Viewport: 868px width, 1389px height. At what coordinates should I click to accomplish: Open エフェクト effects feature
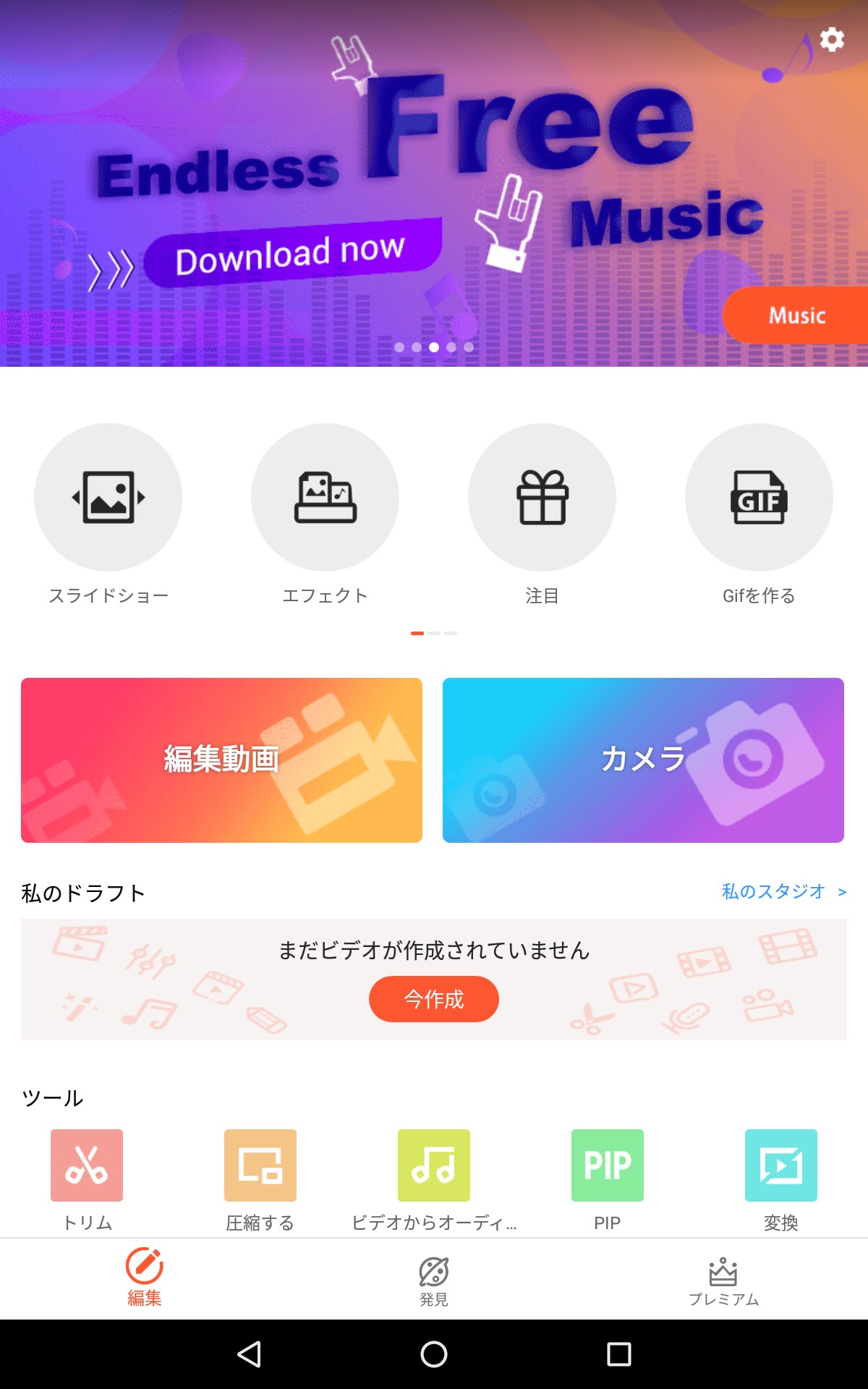click(325, 498)
